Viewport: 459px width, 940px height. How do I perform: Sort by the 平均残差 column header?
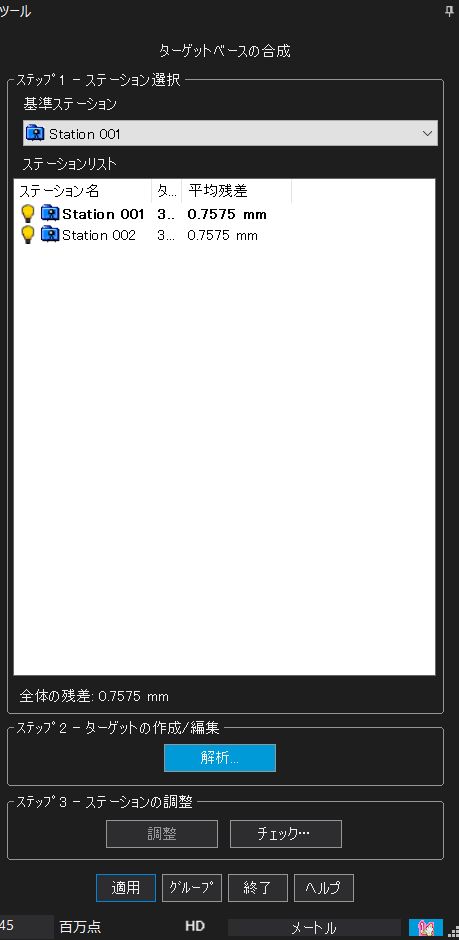(x=237, y=191)
